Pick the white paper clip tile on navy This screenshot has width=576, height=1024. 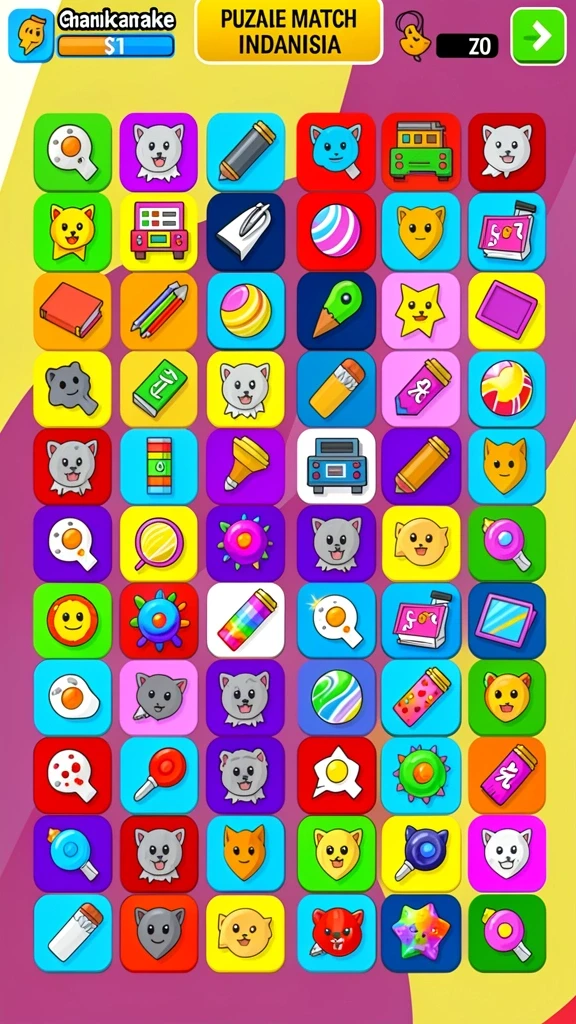click(246, 231)
